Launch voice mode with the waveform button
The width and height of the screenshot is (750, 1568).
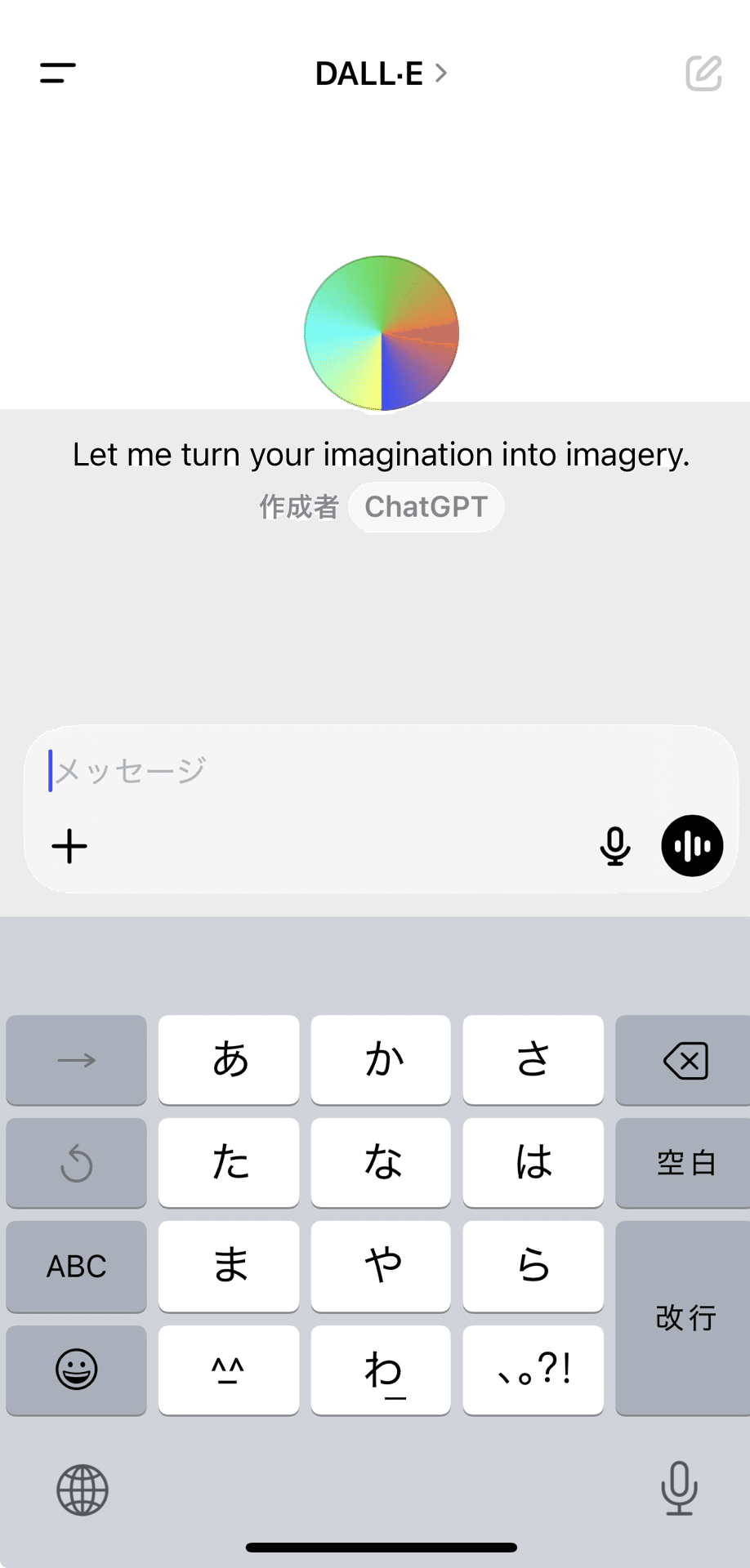click(x=692, y=846)
